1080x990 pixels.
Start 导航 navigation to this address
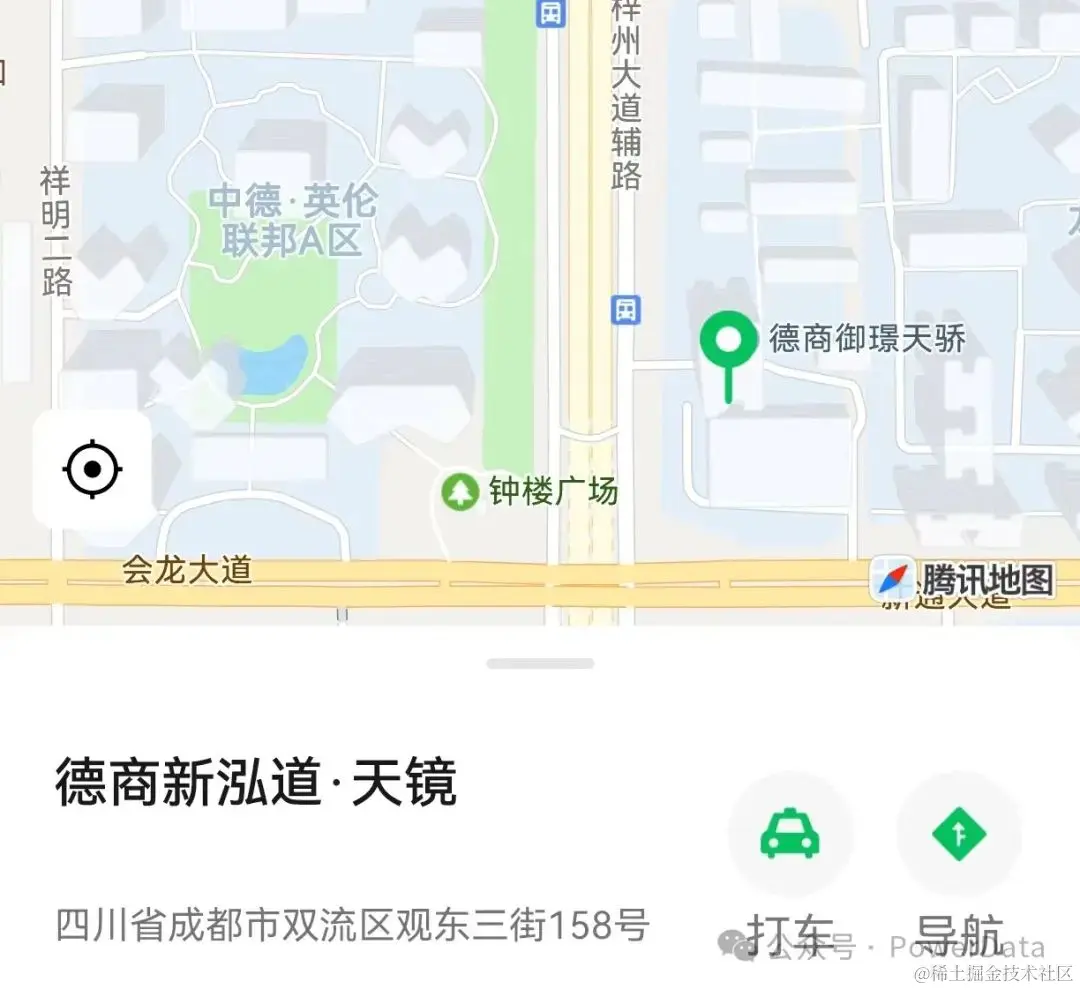(959, 834)
